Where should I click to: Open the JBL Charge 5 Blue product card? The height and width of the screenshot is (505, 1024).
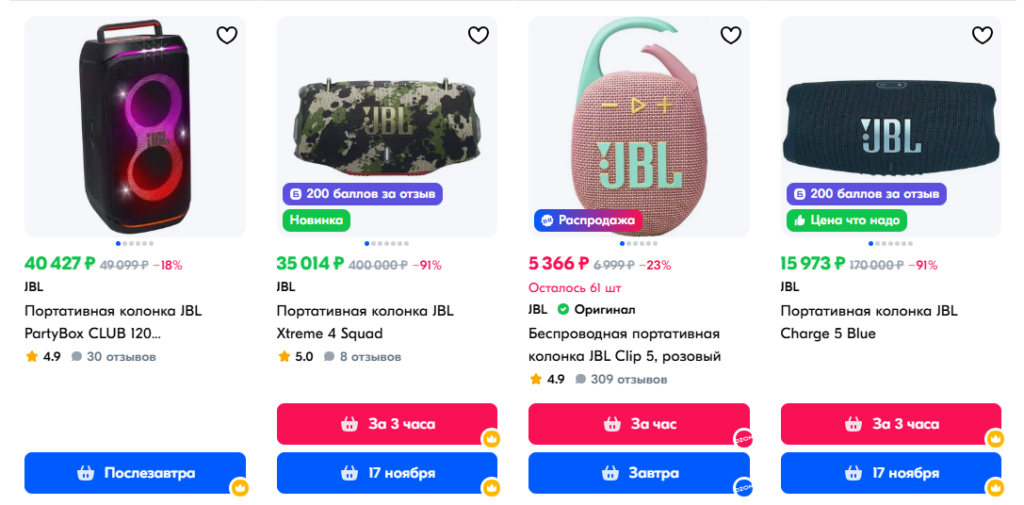(869, 321)
